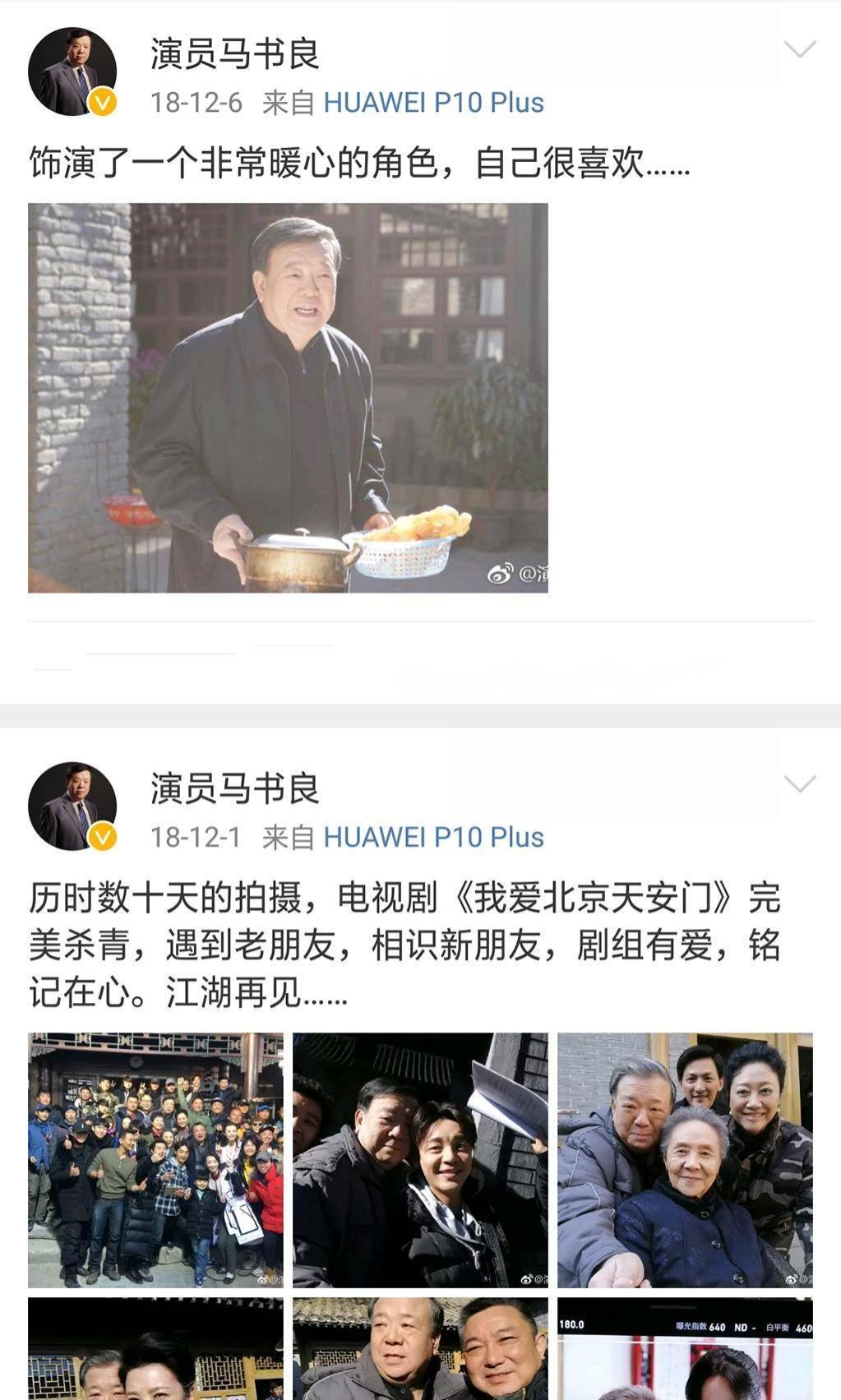Expand the chevron menu on the 18-12-6 post

[799, 50]
